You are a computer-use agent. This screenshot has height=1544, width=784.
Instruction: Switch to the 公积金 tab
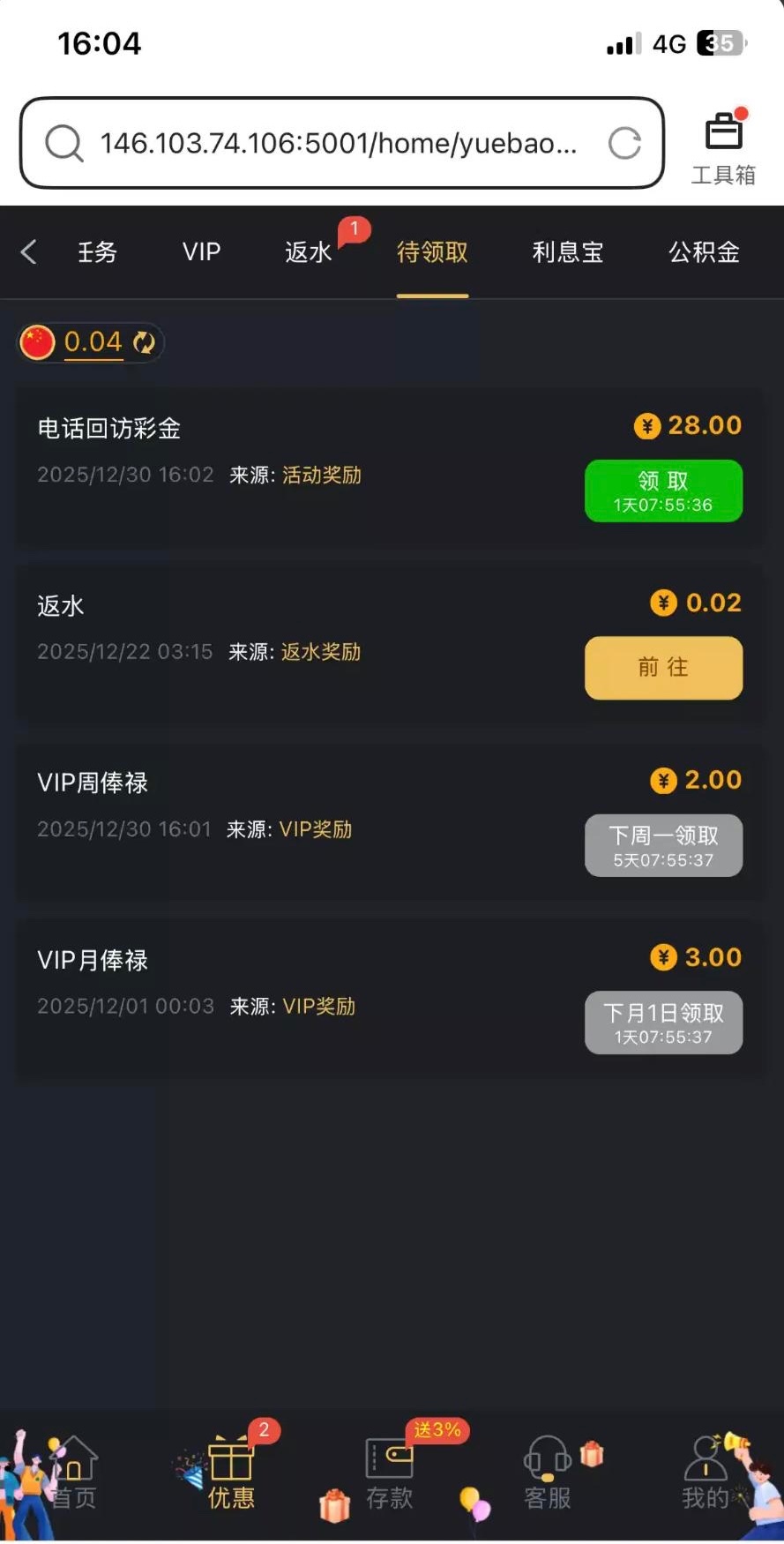coord(704,252)
